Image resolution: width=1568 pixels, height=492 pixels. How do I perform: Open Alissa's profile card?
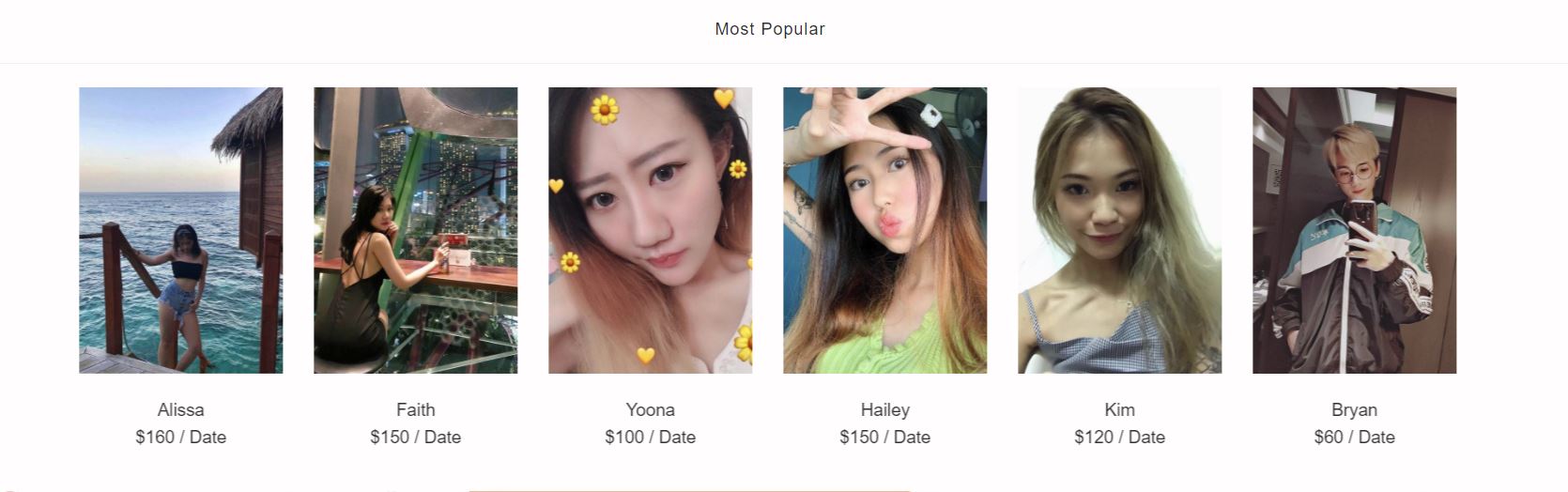tap(180, 230)
